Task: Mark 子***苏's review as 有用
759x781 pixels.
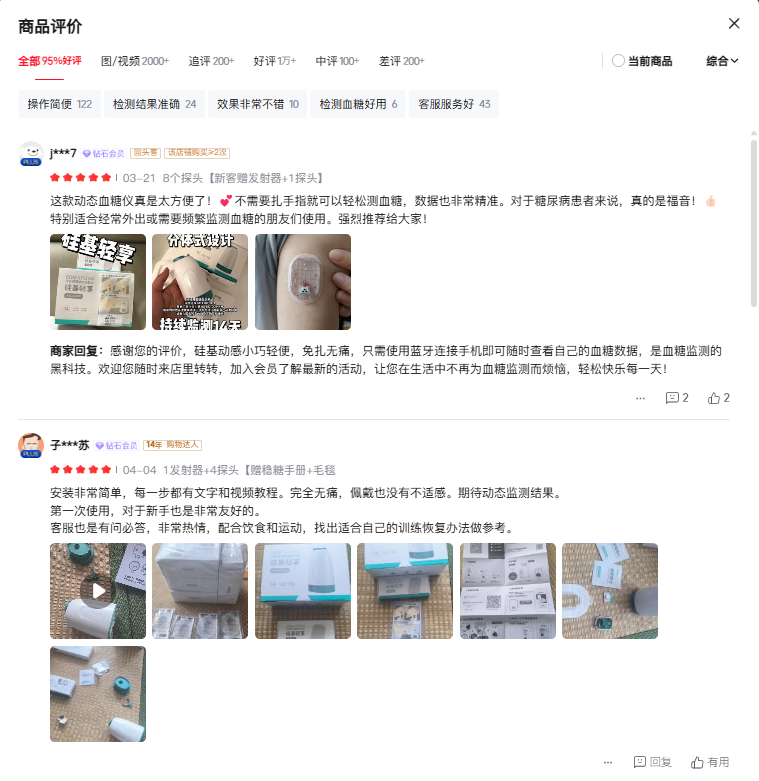Action: 710,762
